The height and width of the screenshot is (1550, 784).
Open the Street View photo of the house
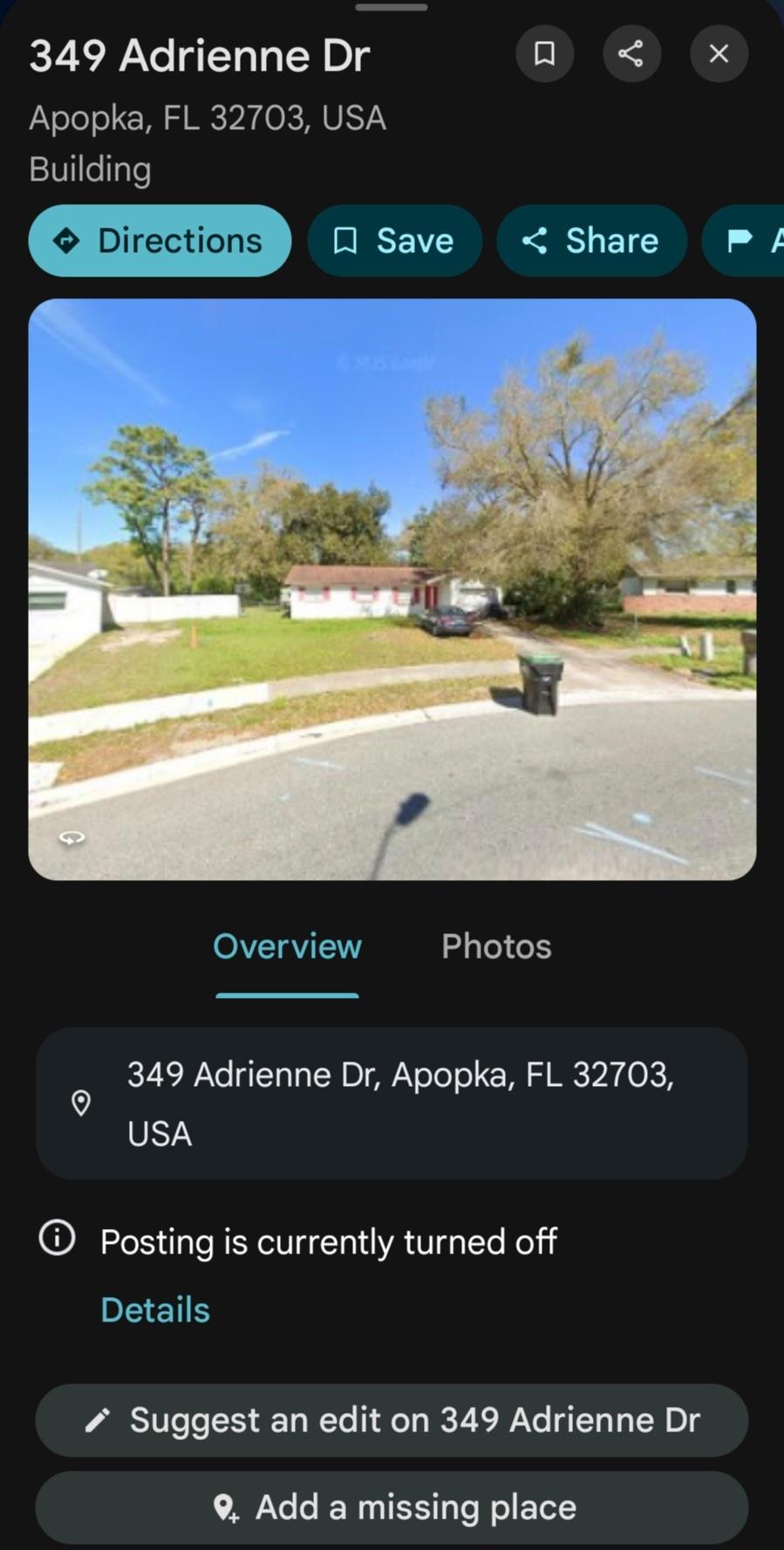point(392,589)
